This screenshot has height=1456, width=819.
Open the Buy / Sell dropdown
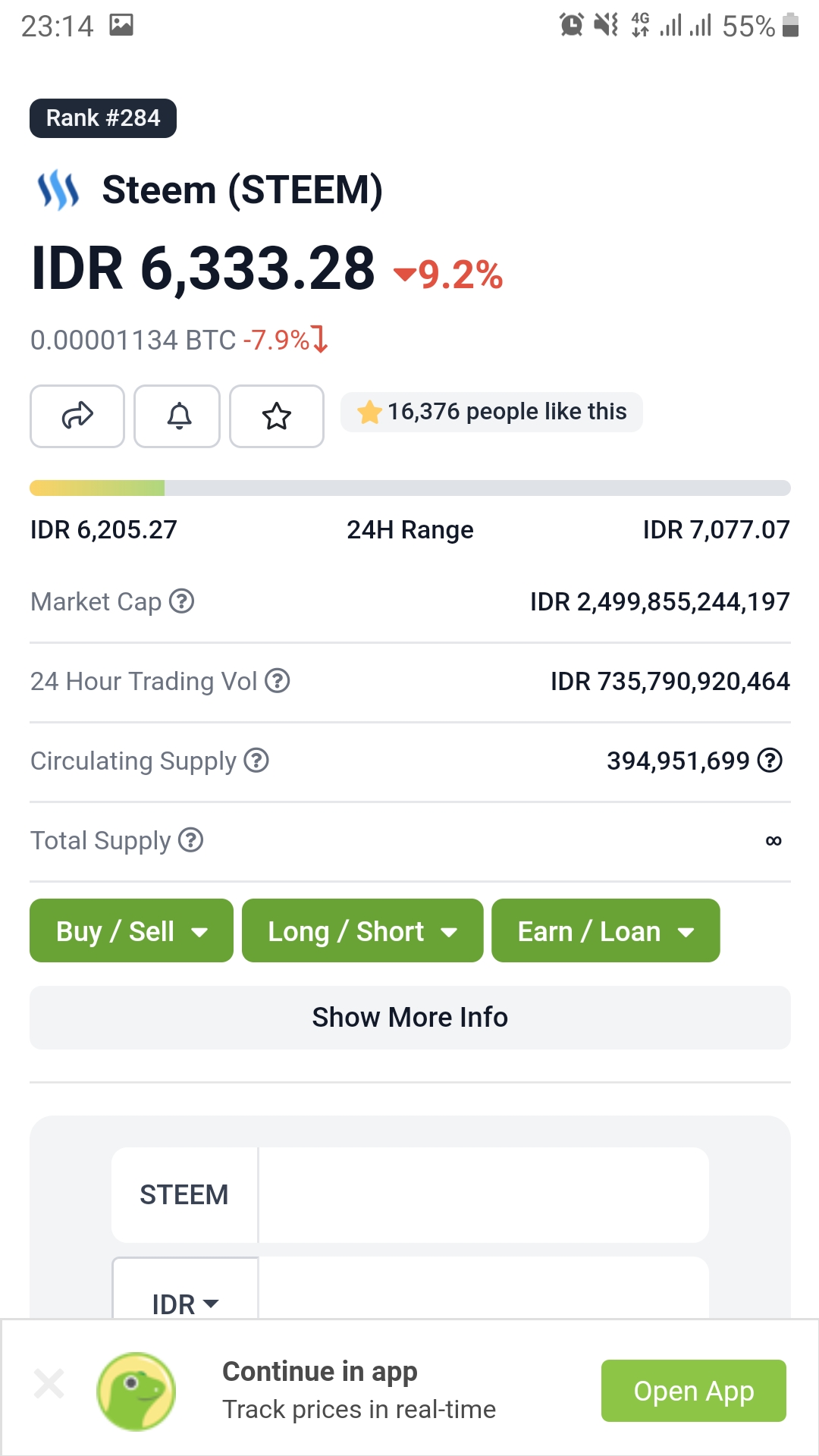(131, 930)
